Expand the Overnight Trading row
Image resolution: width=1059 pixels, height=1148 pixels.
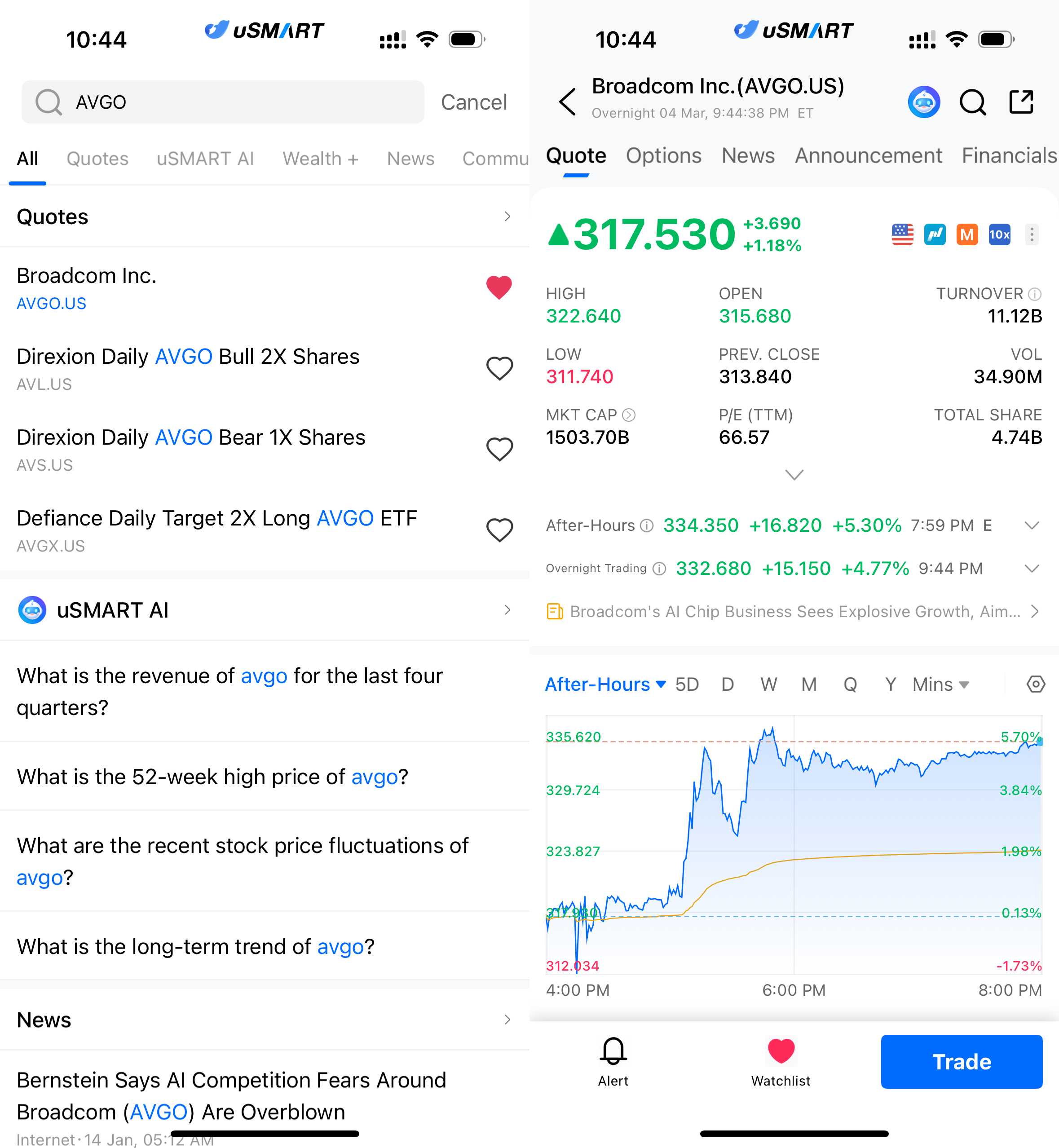(x=1032, y=569)
